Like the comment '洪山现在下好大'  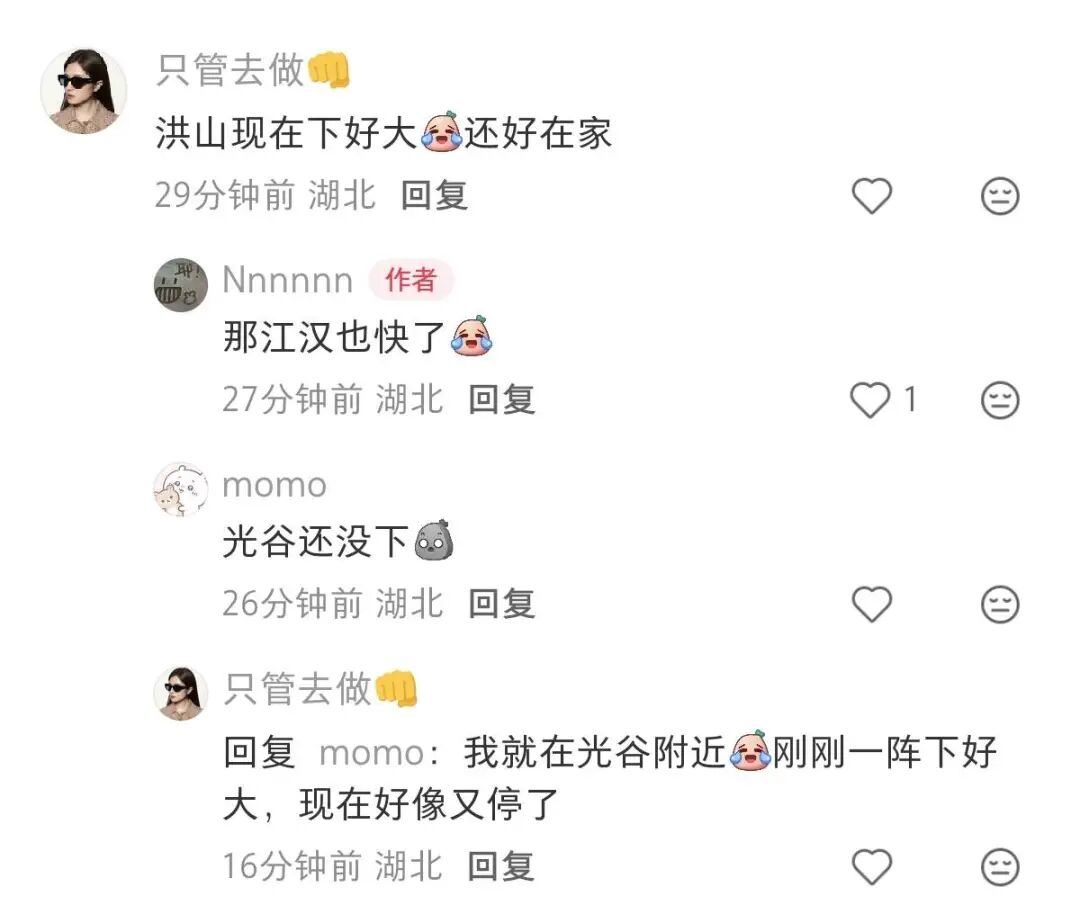coord(871,196)
